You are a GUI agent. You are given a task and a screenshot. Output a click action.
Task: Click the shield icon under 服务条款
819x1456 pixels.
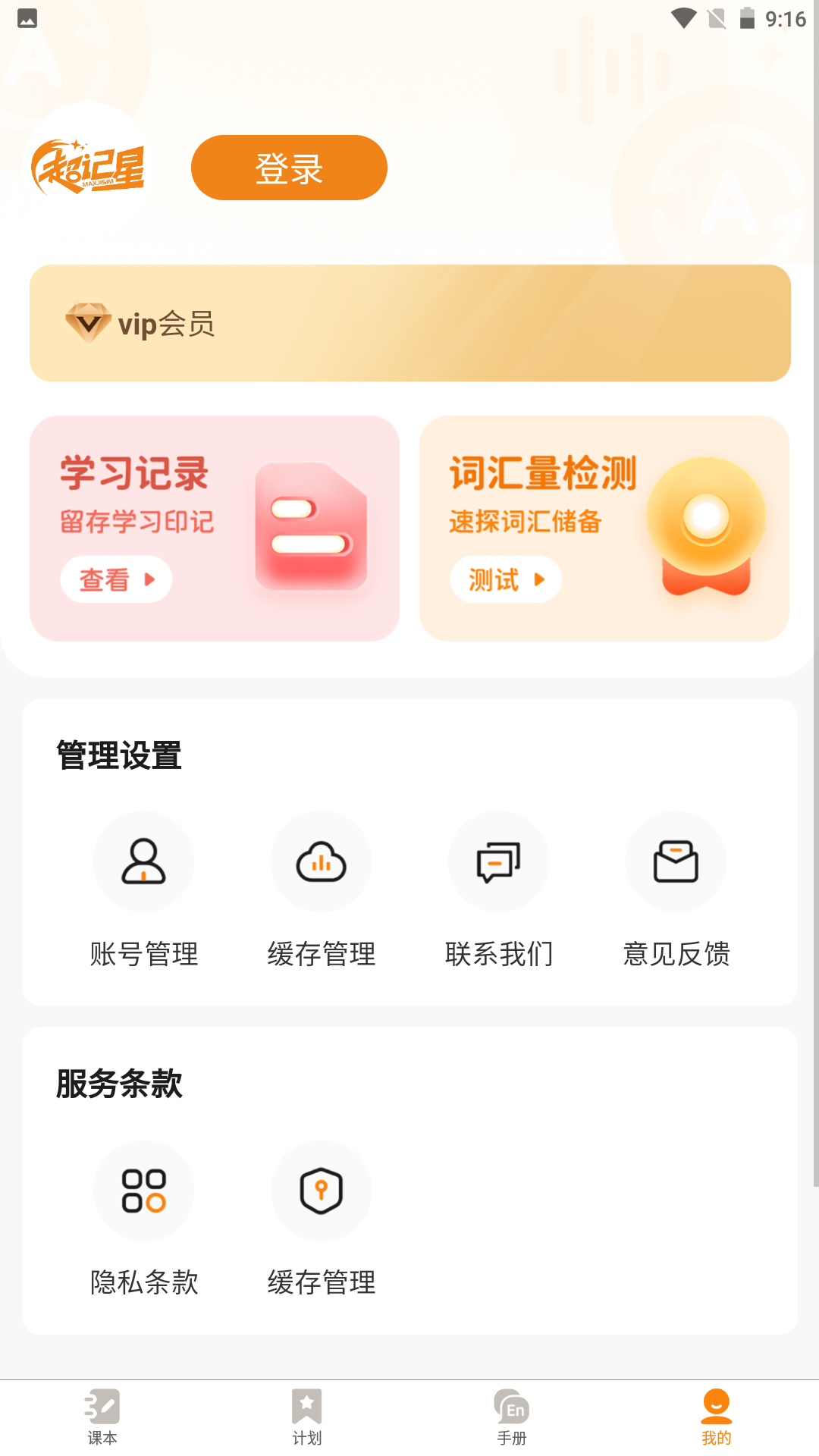pos(321,1191)
